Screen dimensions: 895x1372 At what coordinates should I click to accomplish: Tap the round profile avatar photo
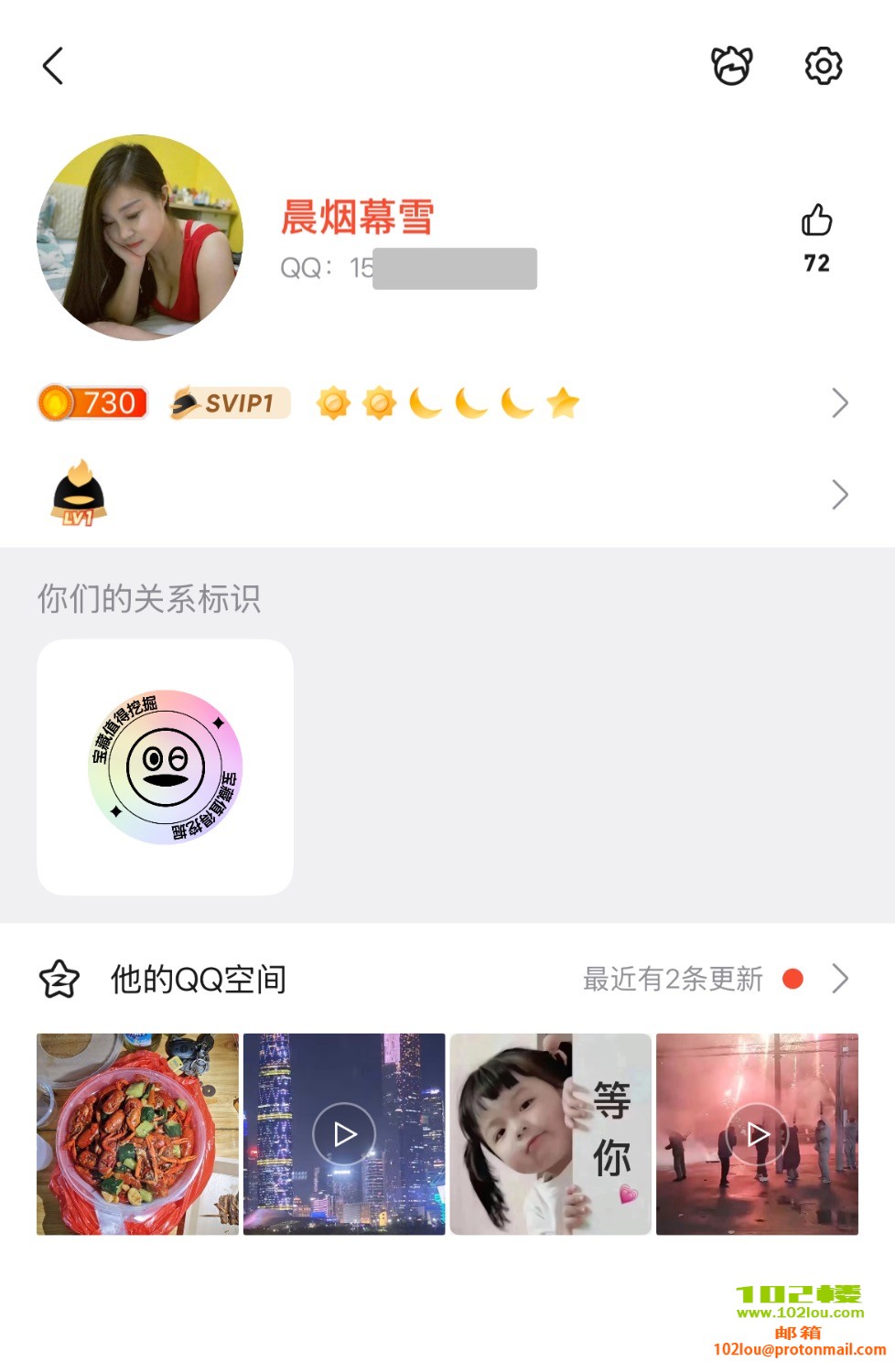coord(140,238)
